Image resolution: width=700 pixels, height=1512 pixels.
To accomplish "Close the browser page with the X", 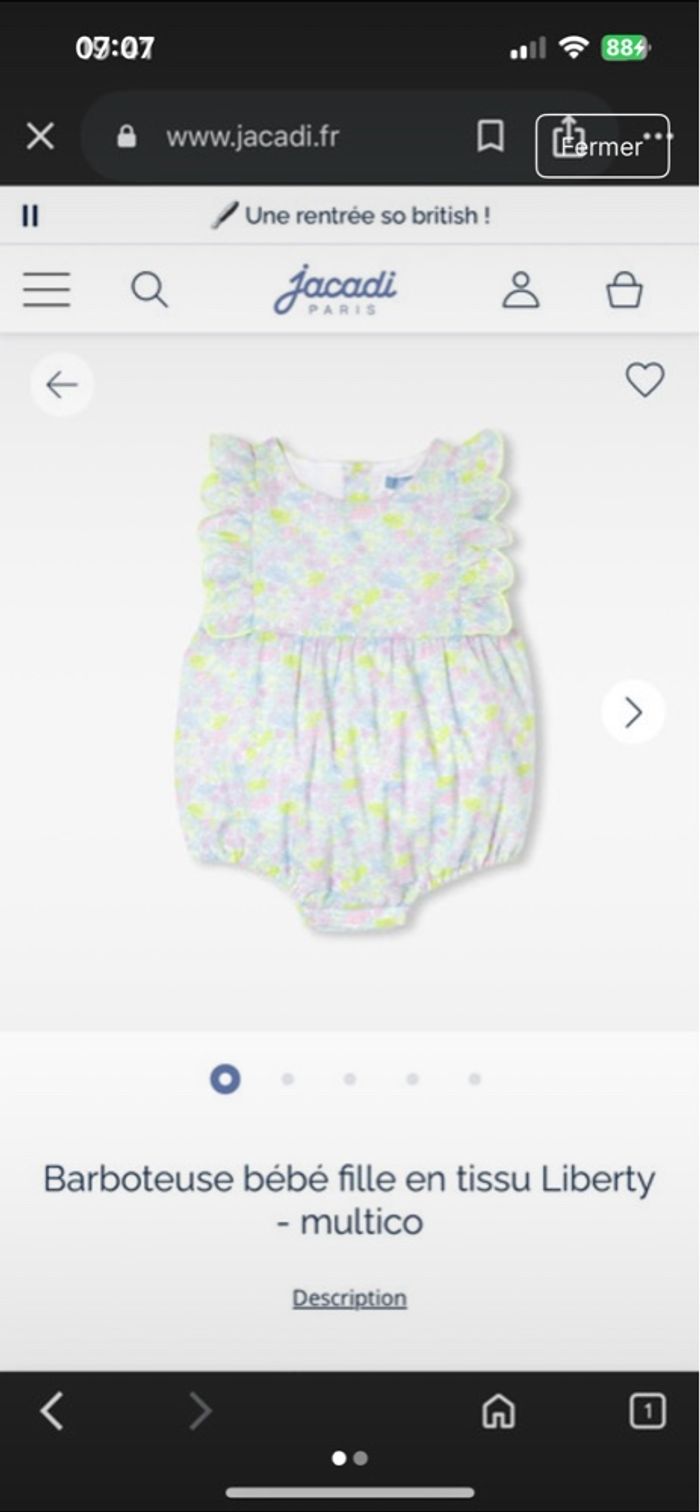I will coord(40,136).
